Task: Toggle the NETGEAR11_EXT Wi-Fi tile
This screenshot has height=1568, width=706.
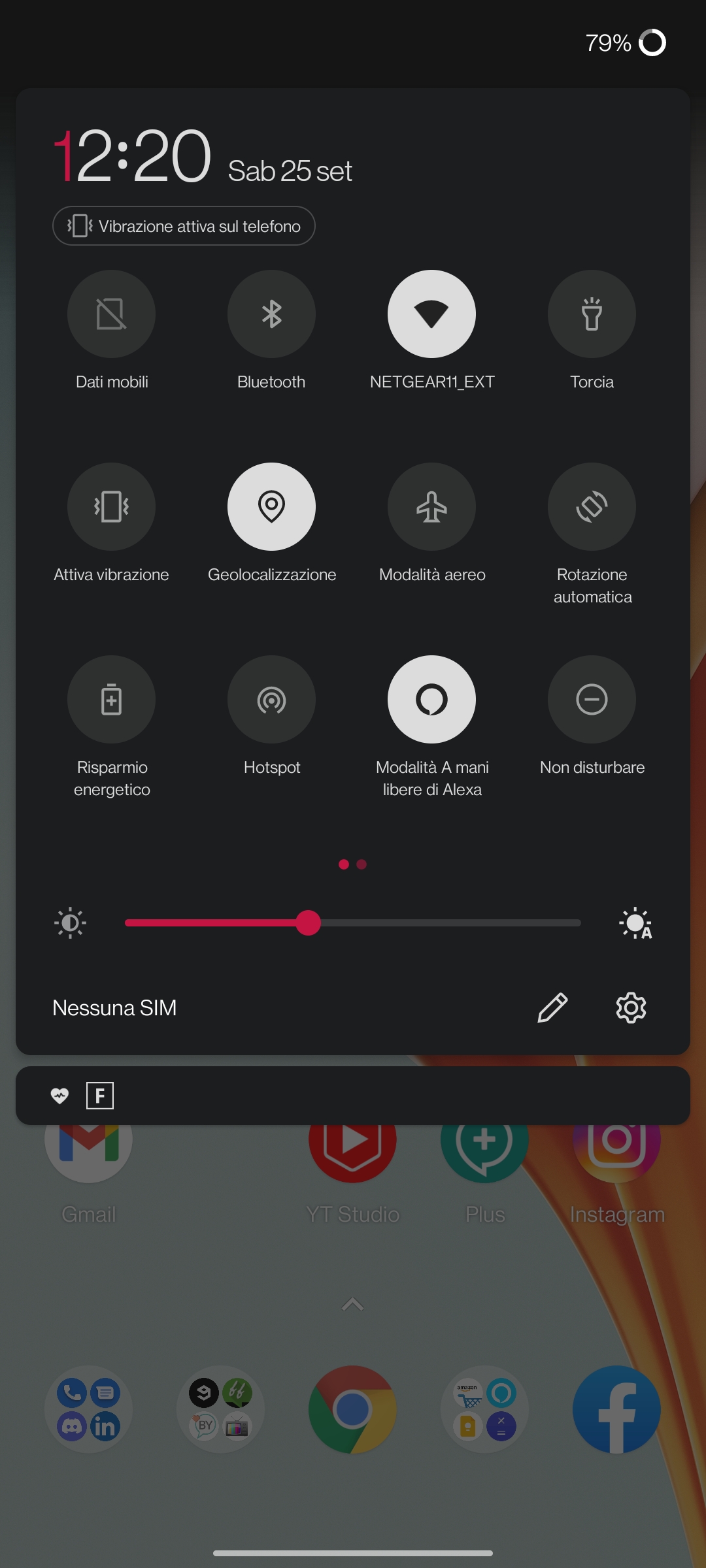Action: 431,314
